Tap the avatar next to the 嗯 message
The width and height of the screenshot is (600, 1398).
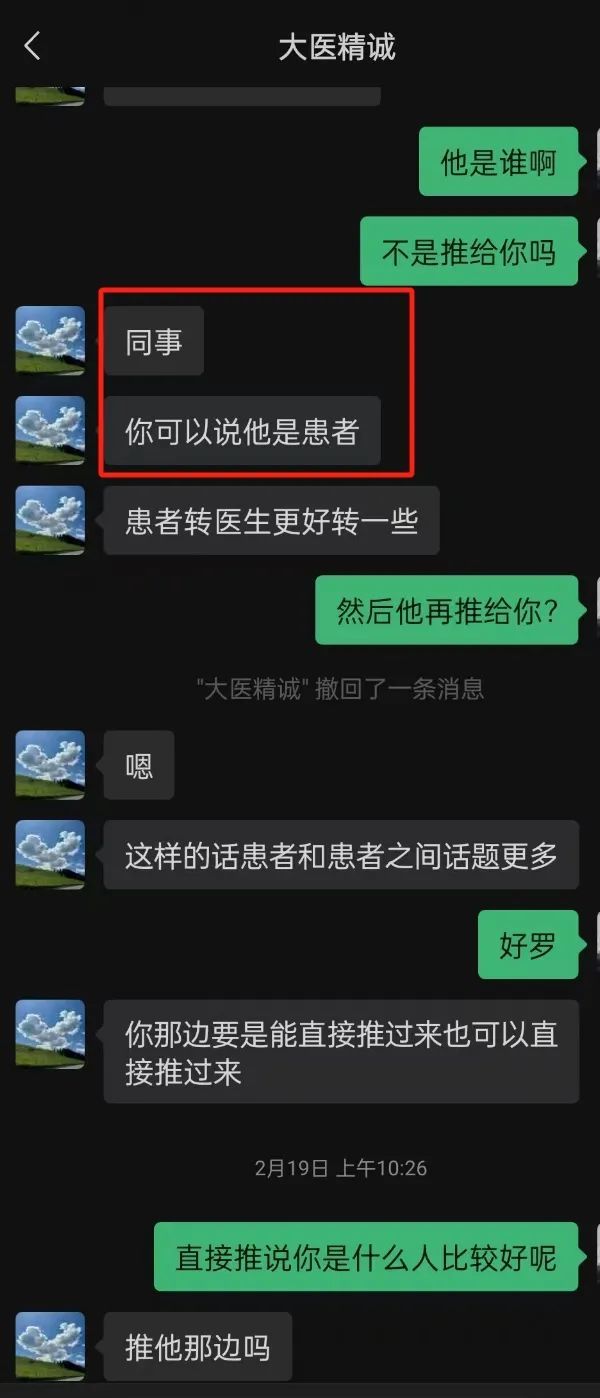[50, 765]
